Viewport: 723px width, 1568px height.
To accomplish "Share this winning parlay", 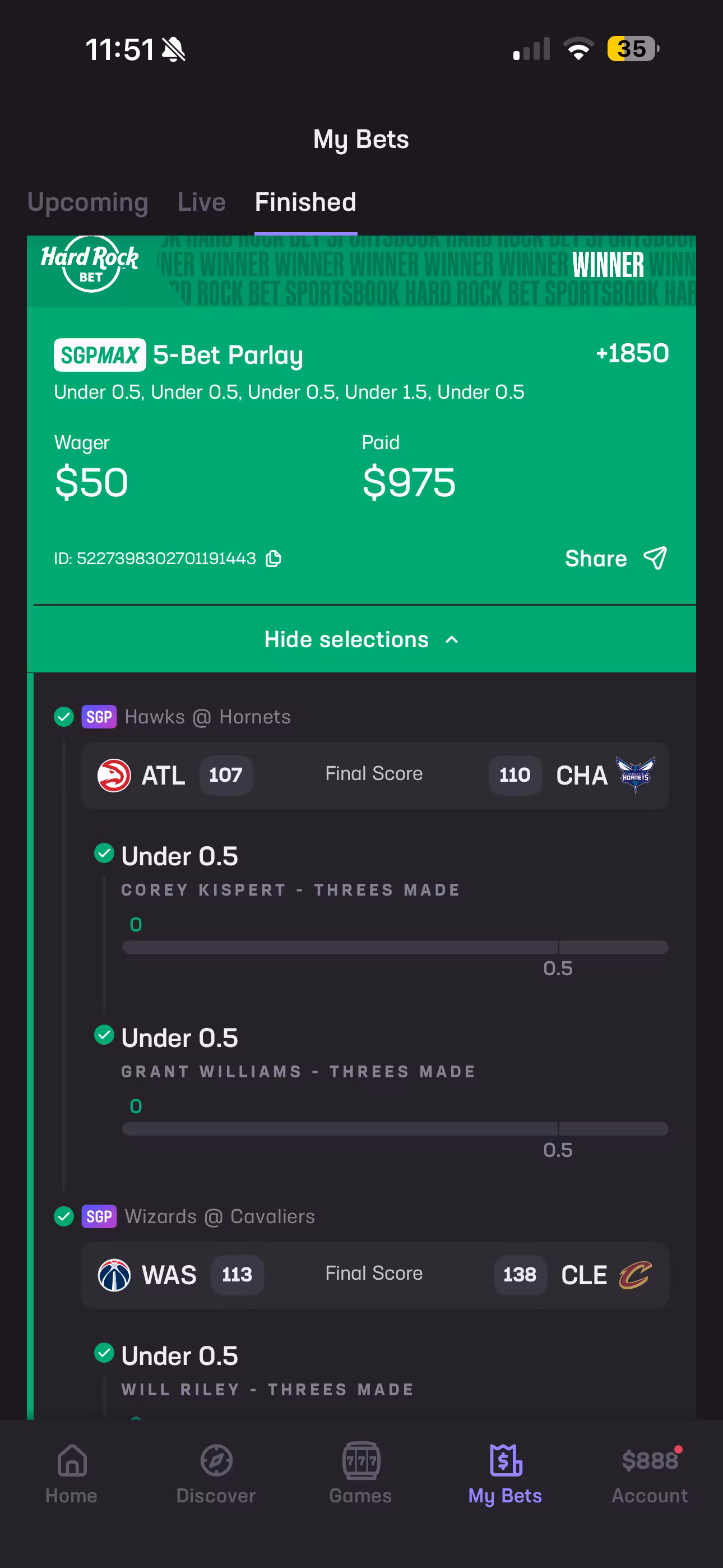I will (x=616, y=558).
